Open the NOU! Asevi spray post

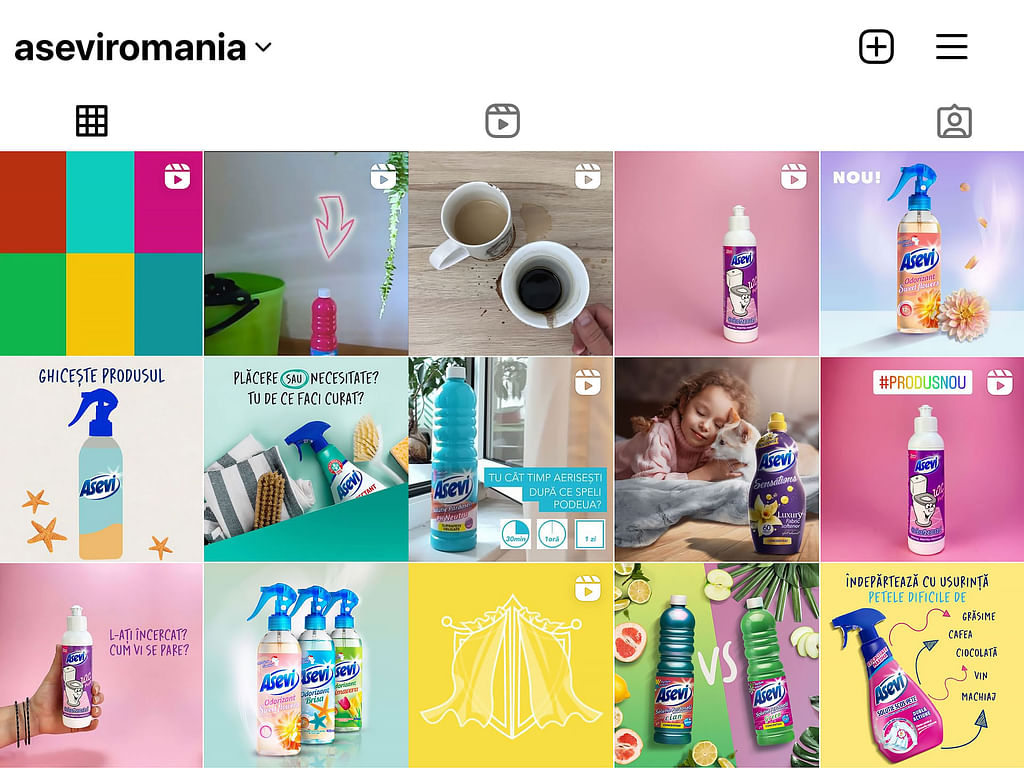pyautogui.click(x=922, y=253)
